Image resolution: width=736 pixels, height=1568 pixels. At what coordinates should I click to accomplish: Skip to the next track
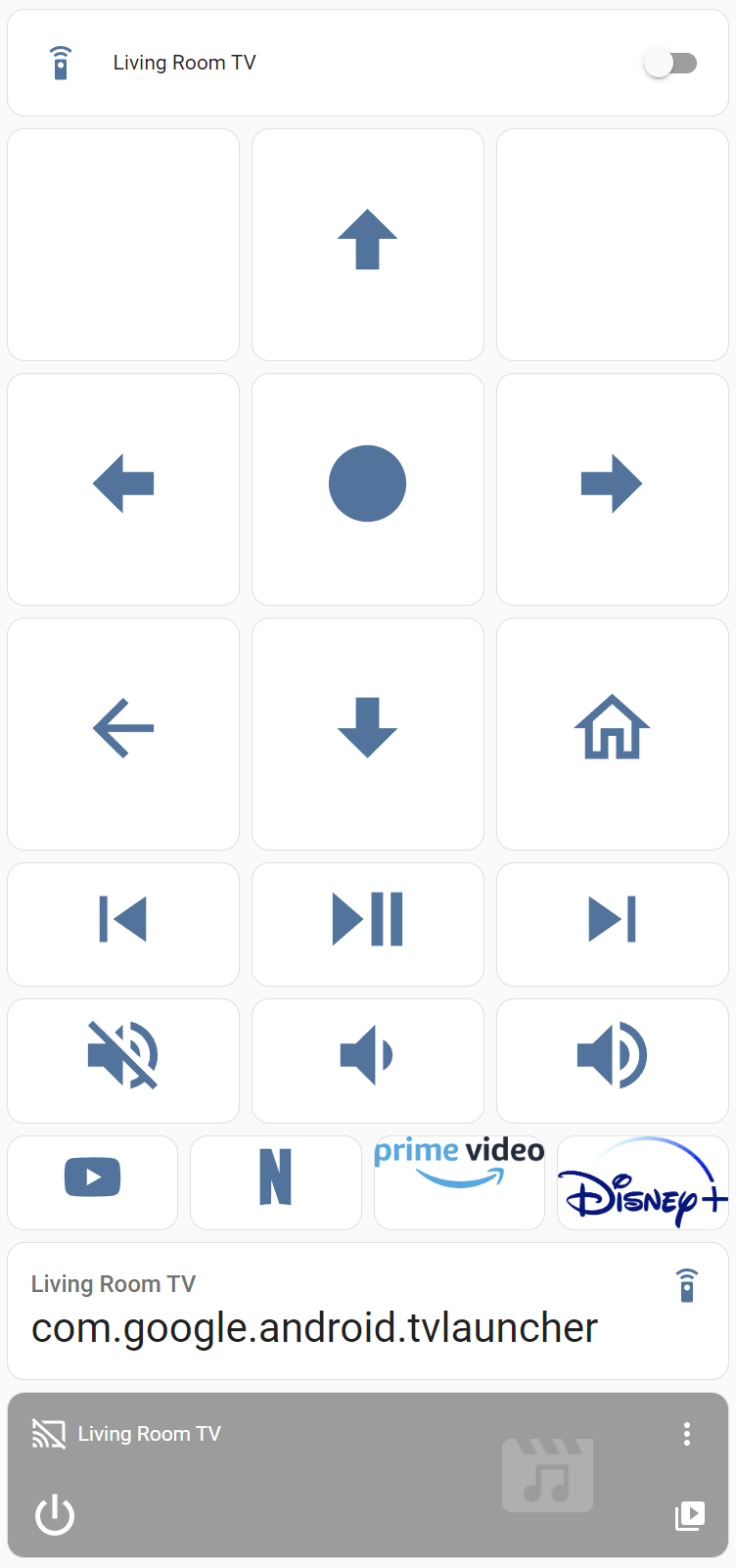pyautogui.click(x=612, y=918)
